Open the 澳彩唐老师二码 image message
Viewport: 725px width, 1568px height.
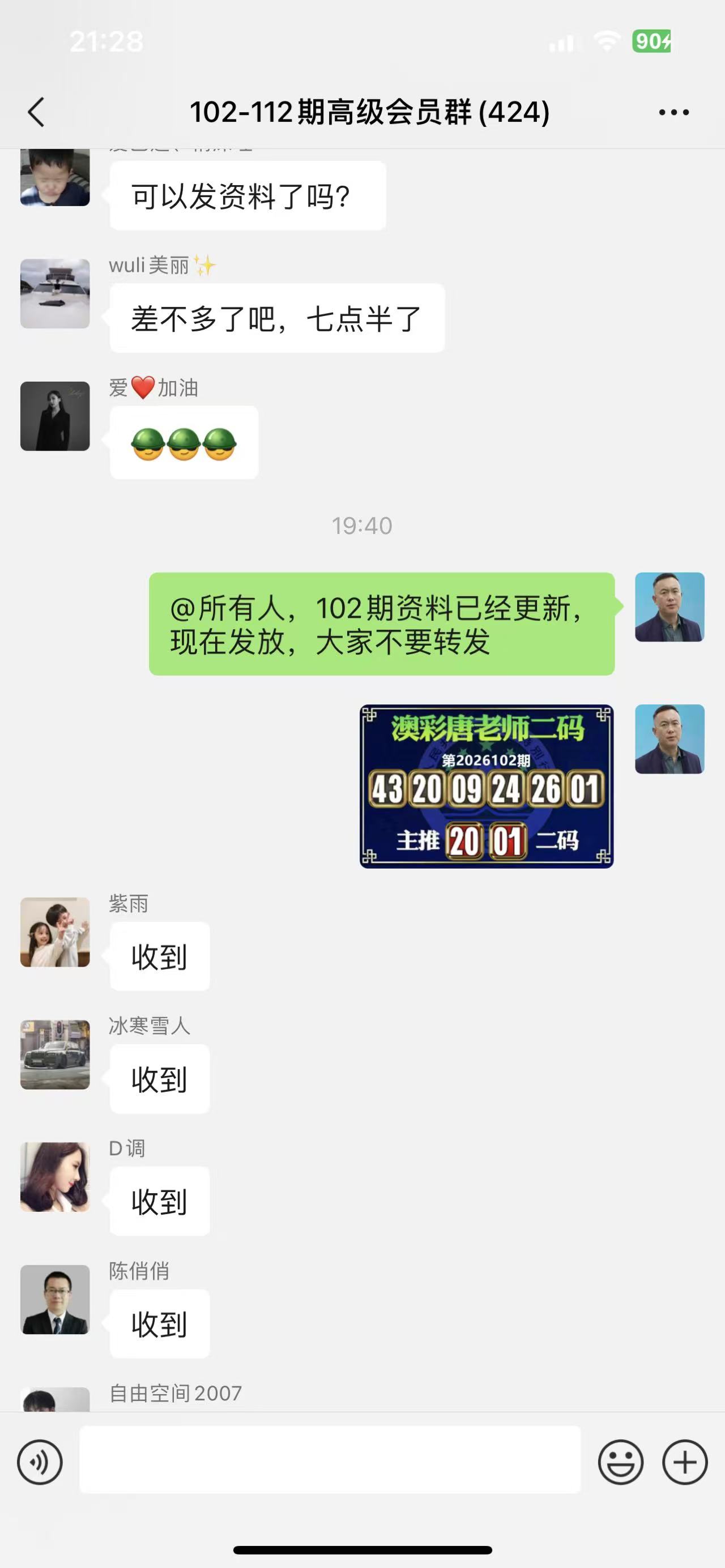pyautogui.click(x=487, y=786)
